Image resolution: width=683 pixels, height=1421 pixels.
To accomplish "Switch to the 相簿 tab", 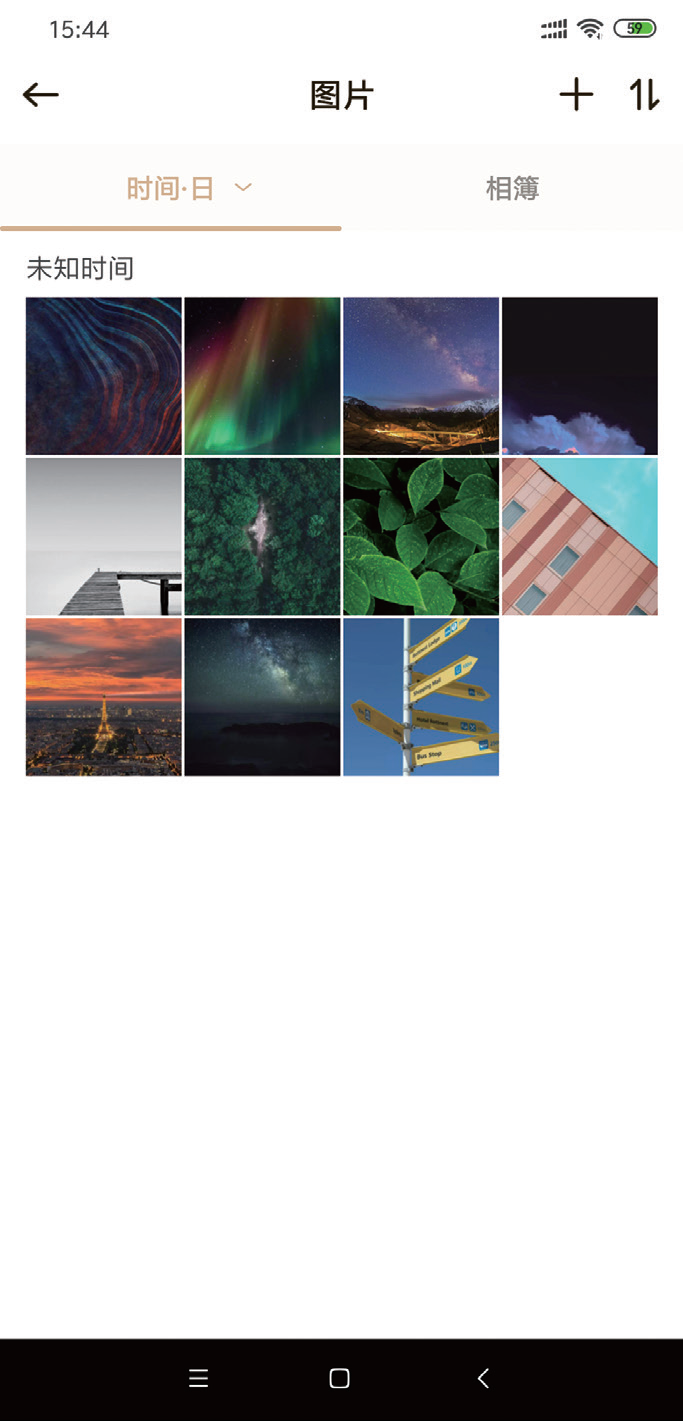I will coord(512,188).
